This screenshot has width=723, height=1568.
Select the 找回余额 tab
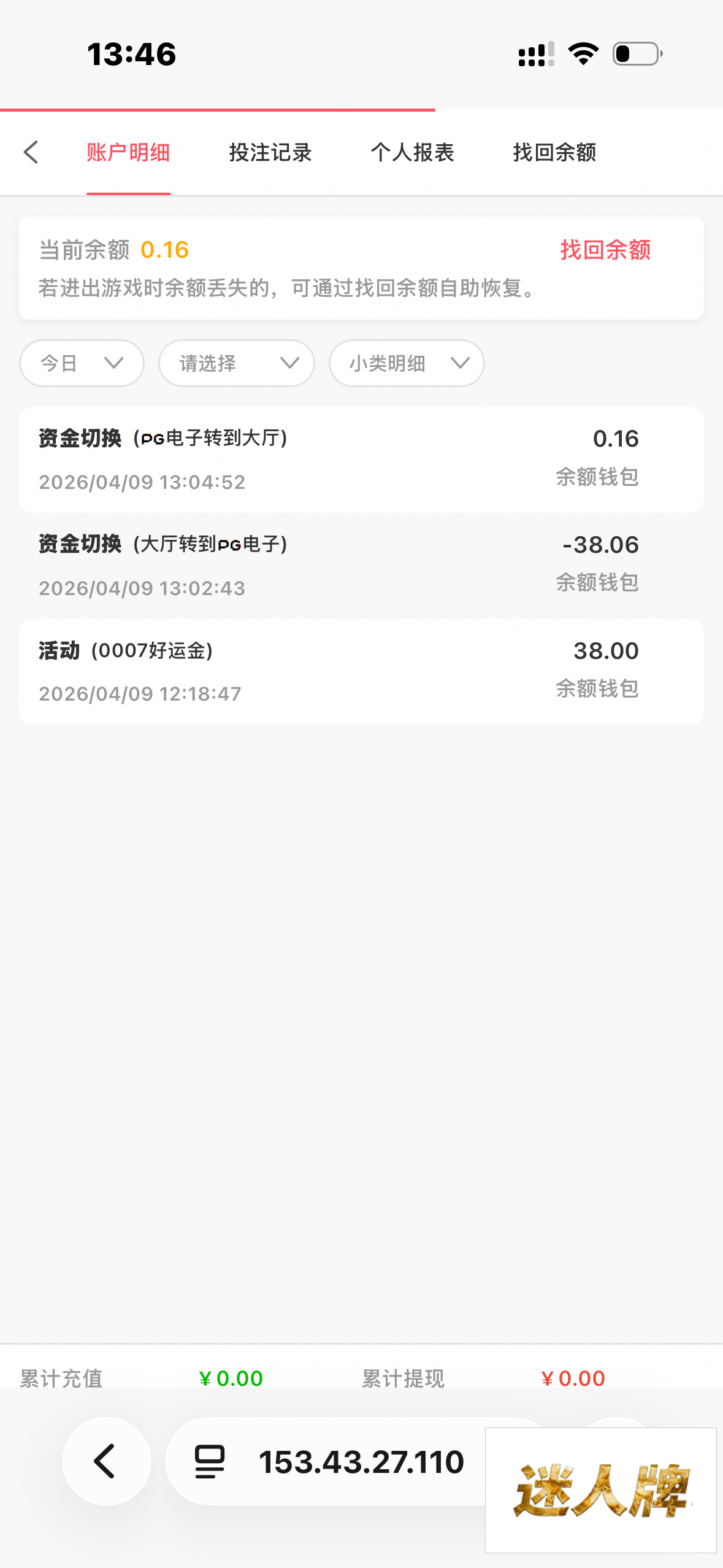tap(554, 152)
